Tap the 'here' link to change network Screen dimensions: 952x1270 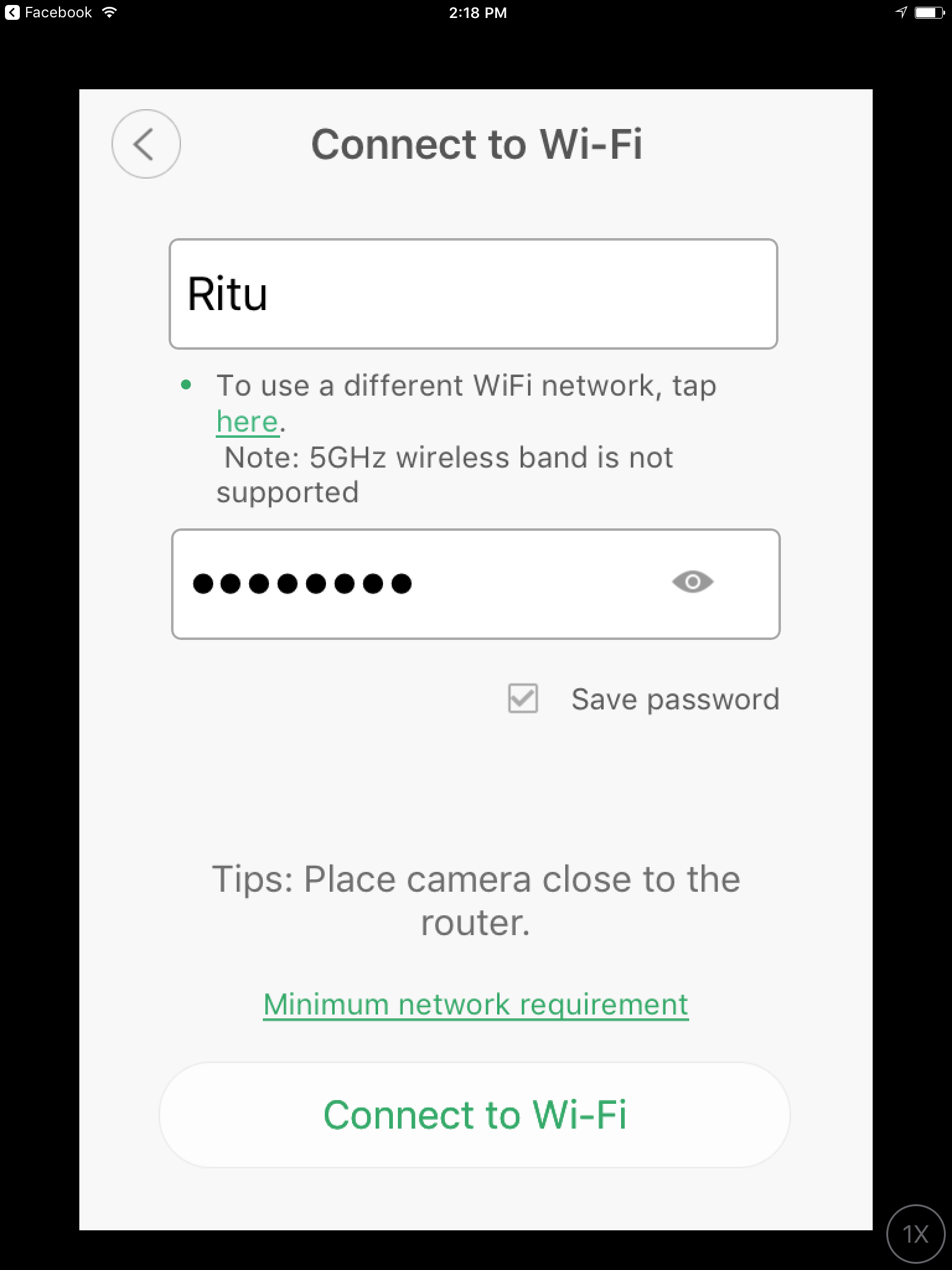pos(247,422)
